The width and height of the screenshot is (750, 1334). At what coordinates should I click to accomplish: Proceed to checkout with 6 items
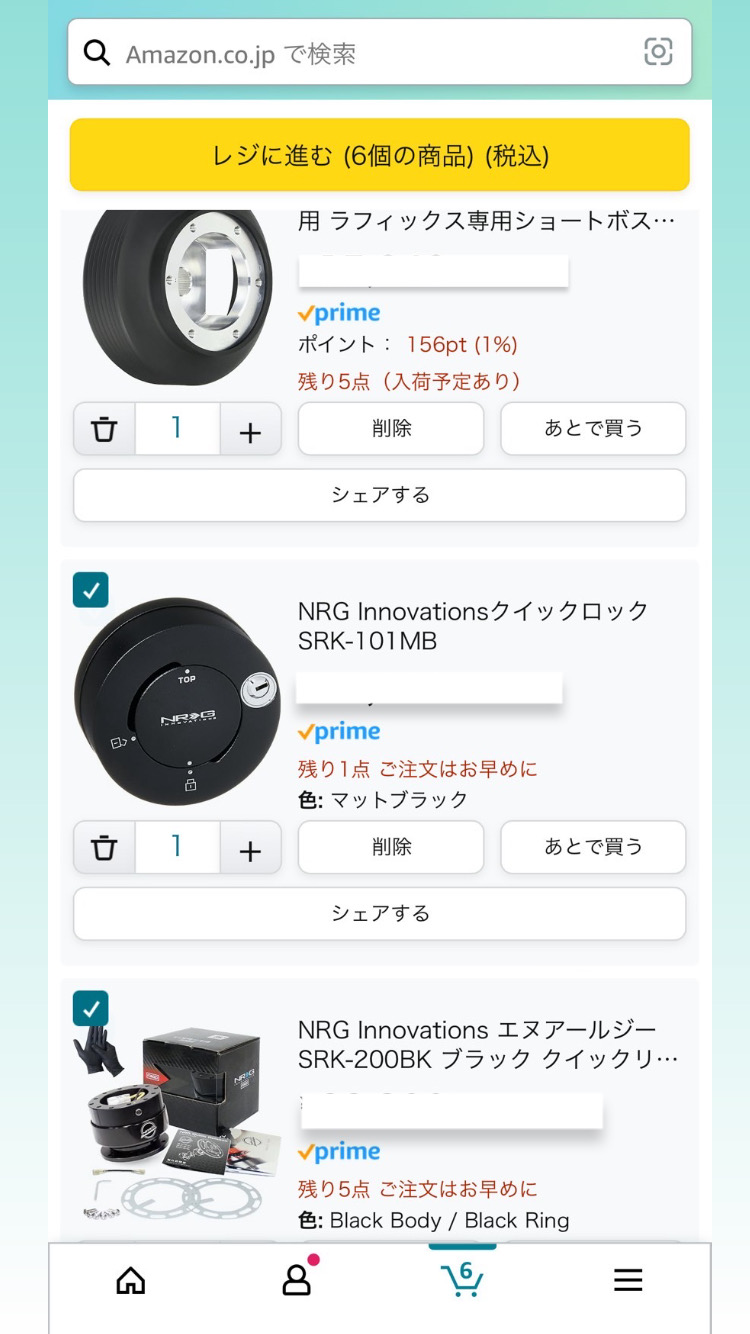tap(379, 156)
